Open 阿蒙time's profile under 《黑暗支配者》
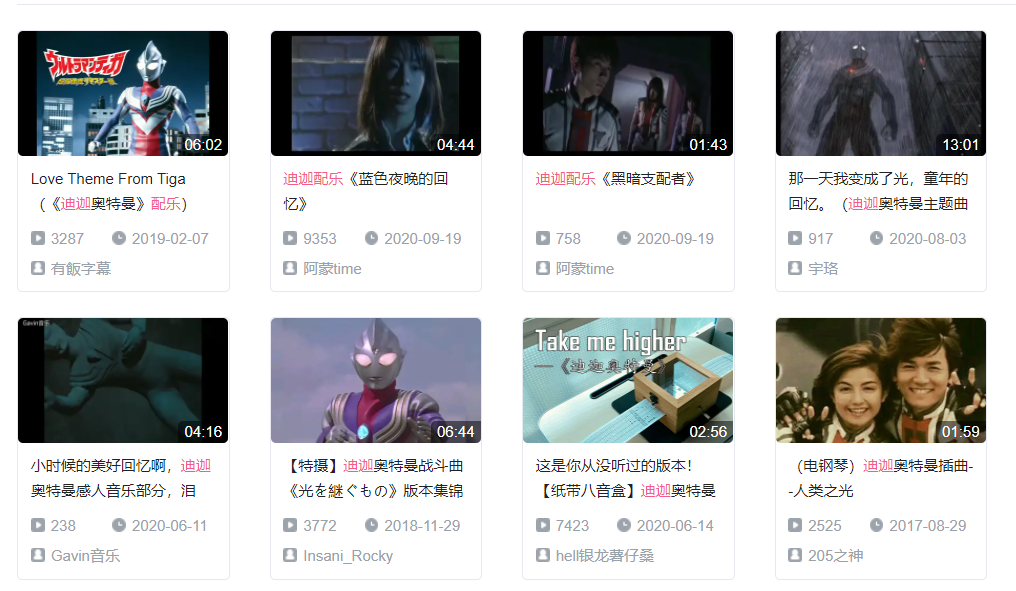 click(585, 269)
